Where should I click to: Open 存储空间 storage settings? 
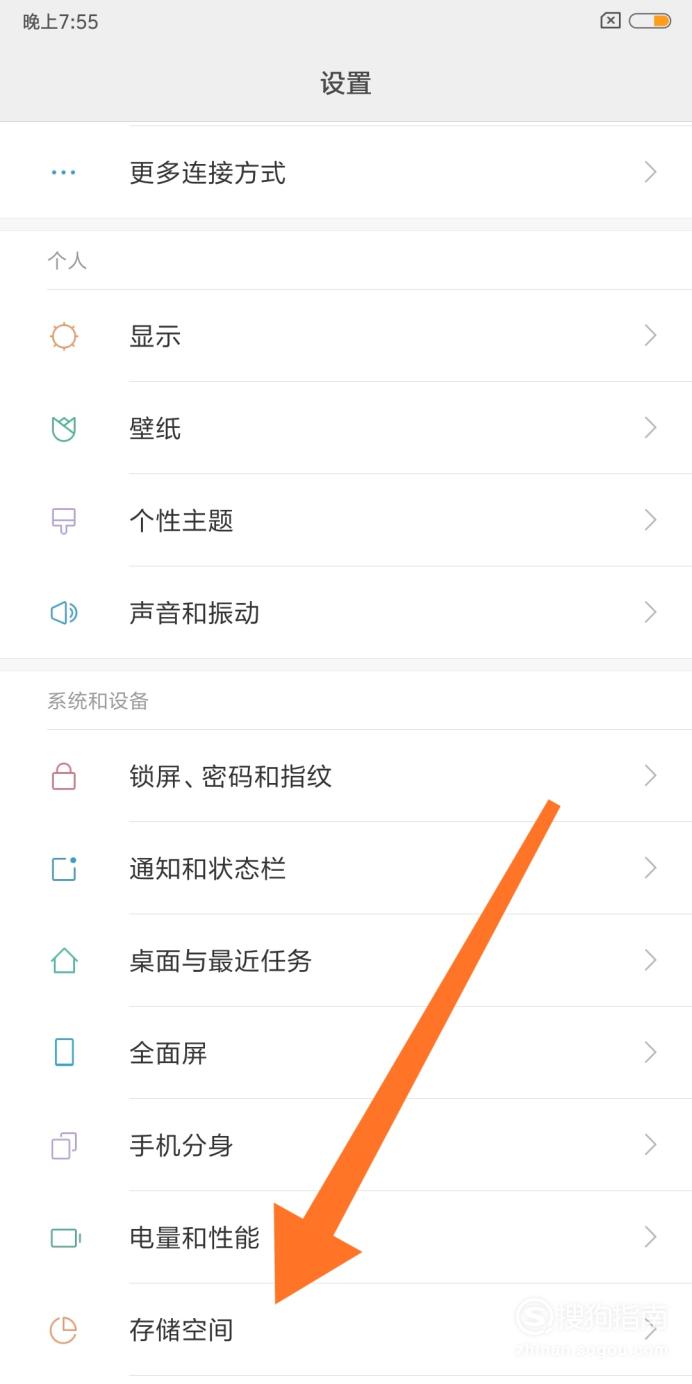point(346,1330)
